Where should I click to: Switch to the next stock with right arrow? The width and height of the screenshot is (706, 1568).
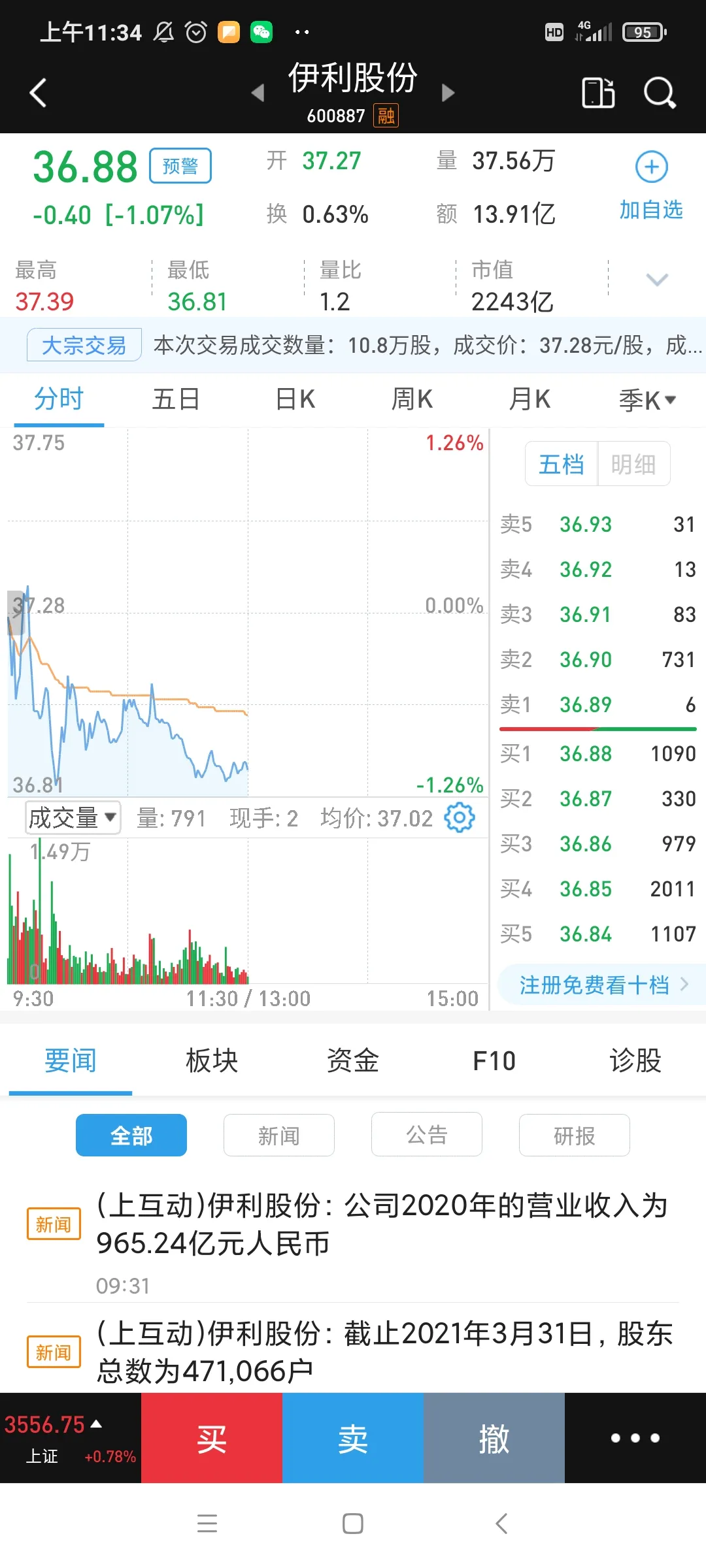point(448,93)
